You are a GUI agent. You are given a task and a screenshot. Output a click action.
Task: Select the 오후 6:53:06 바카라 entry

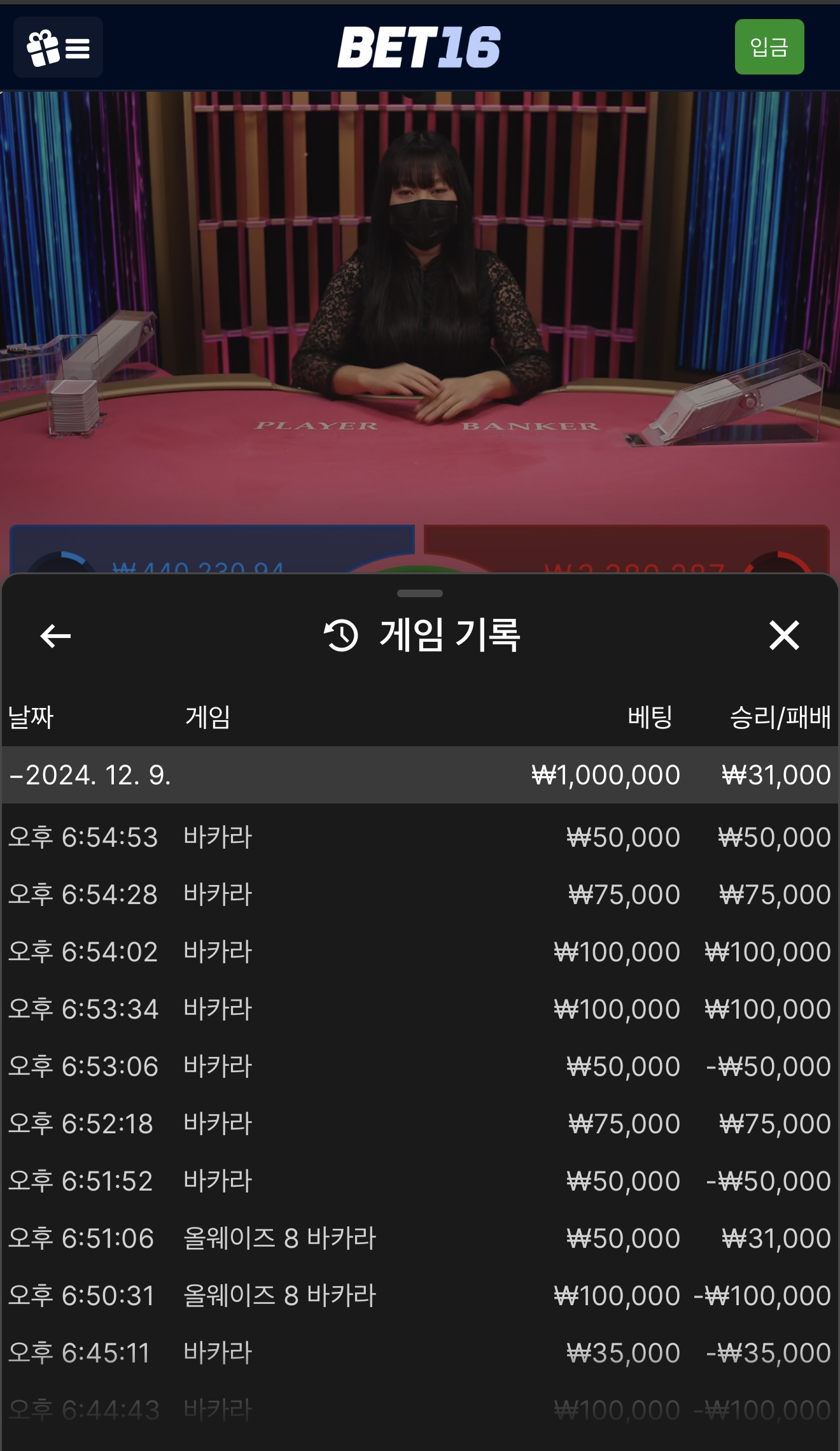419,1066
